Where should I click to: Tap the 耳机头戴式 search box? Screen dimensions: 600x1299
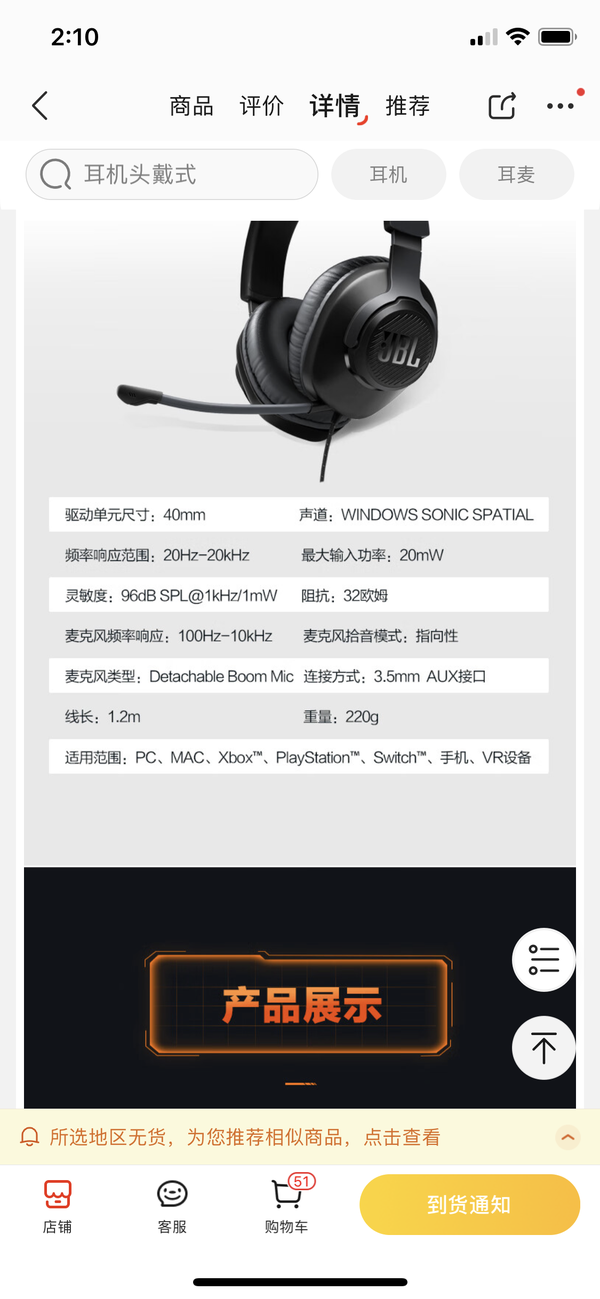coord(172,175)
